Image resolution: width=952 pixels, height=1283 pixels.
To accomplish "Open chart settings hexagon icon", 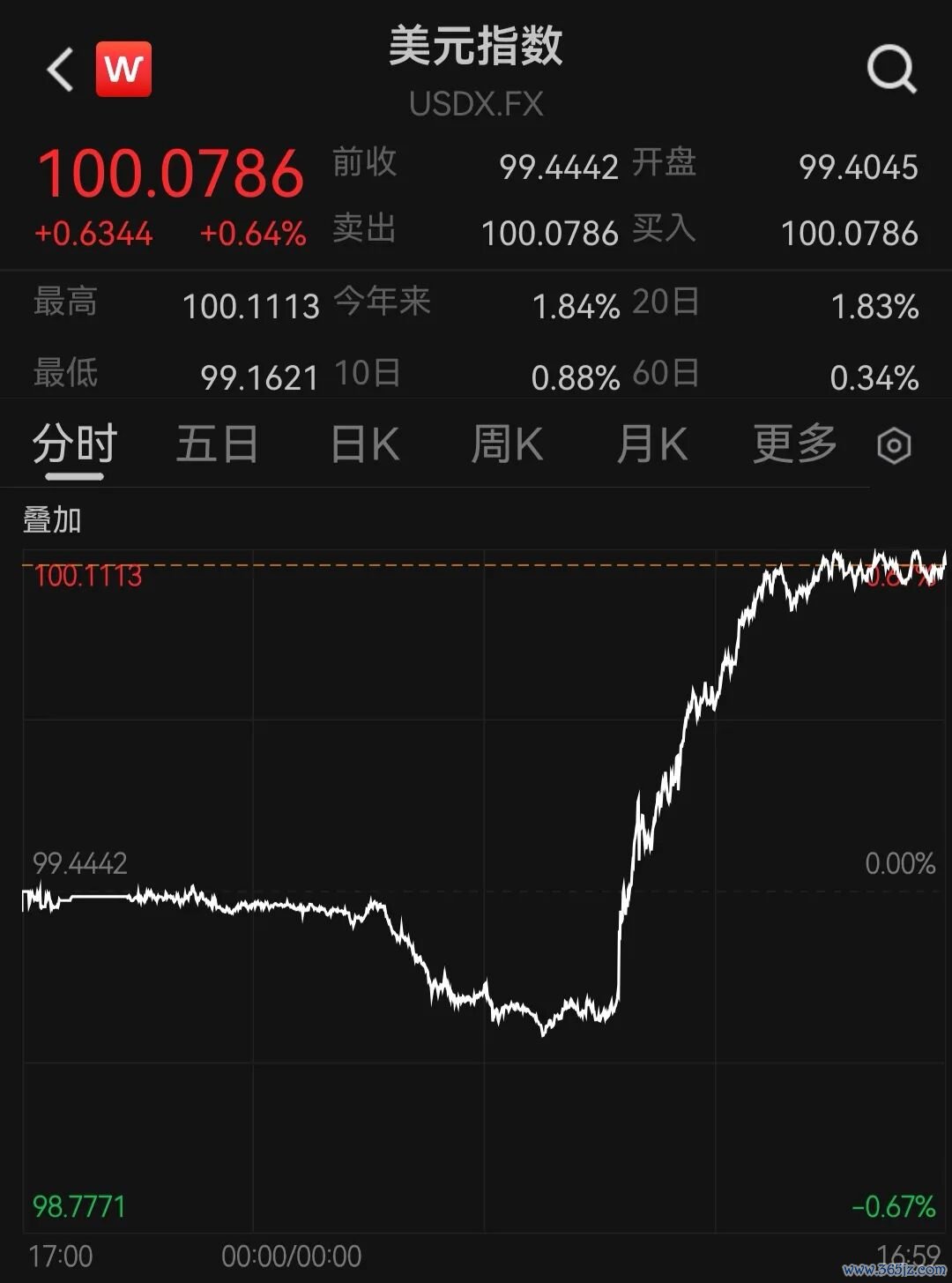I will [894, 446].
